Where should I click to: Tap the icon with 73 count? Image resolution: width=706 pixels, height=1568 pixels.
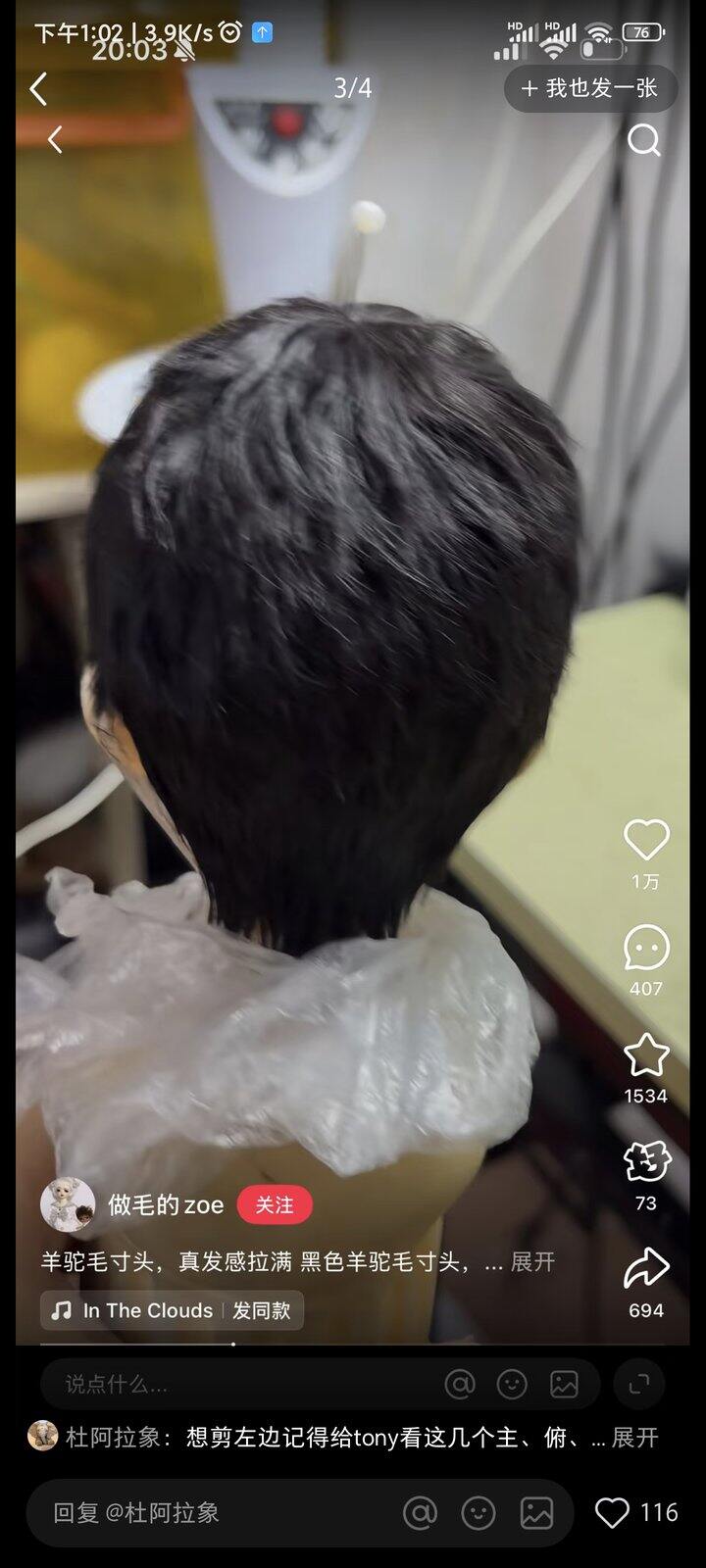645,1163
